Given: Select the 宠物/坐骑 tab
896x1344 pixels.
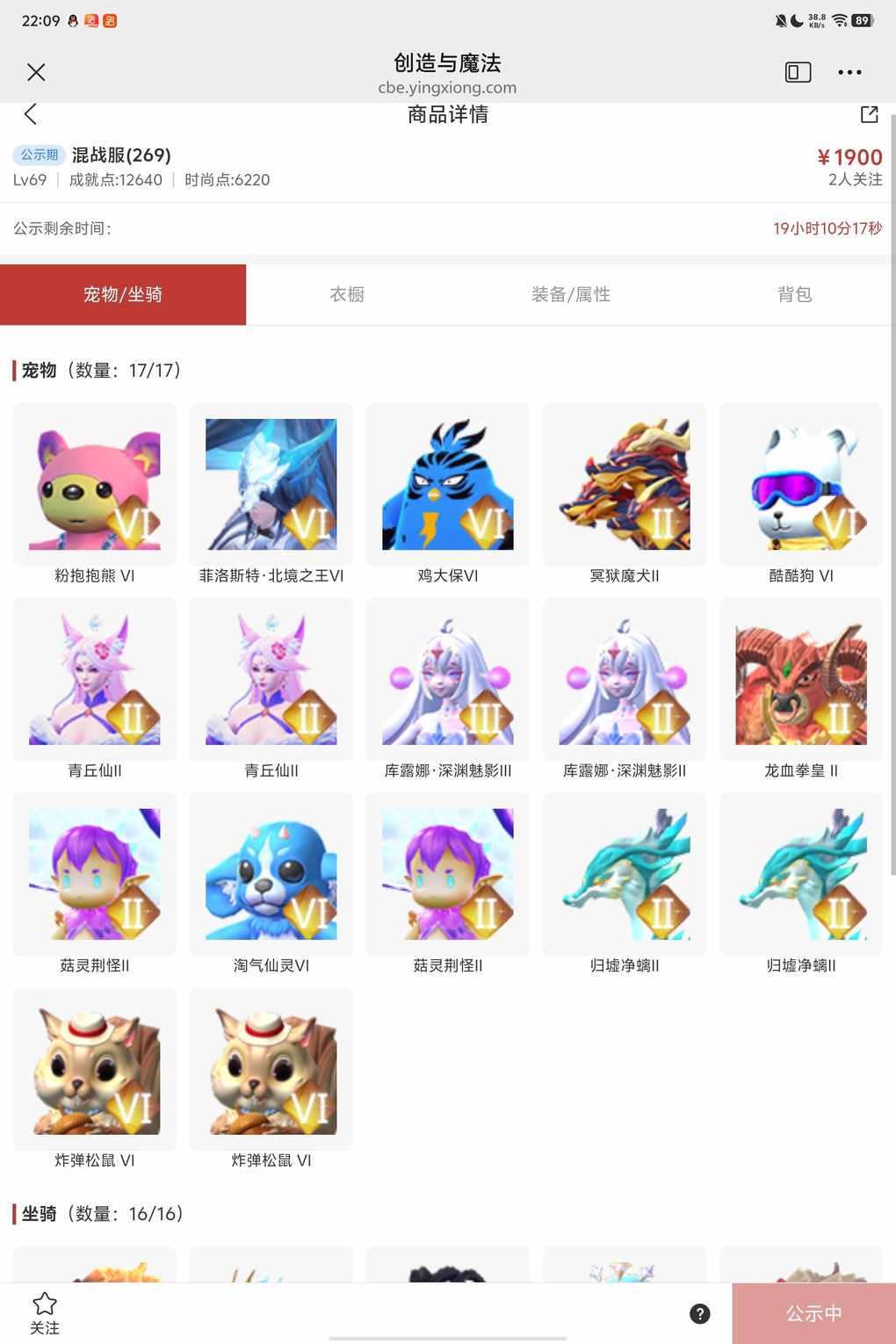Looking at the screenshot, I should tap(123, 294).
